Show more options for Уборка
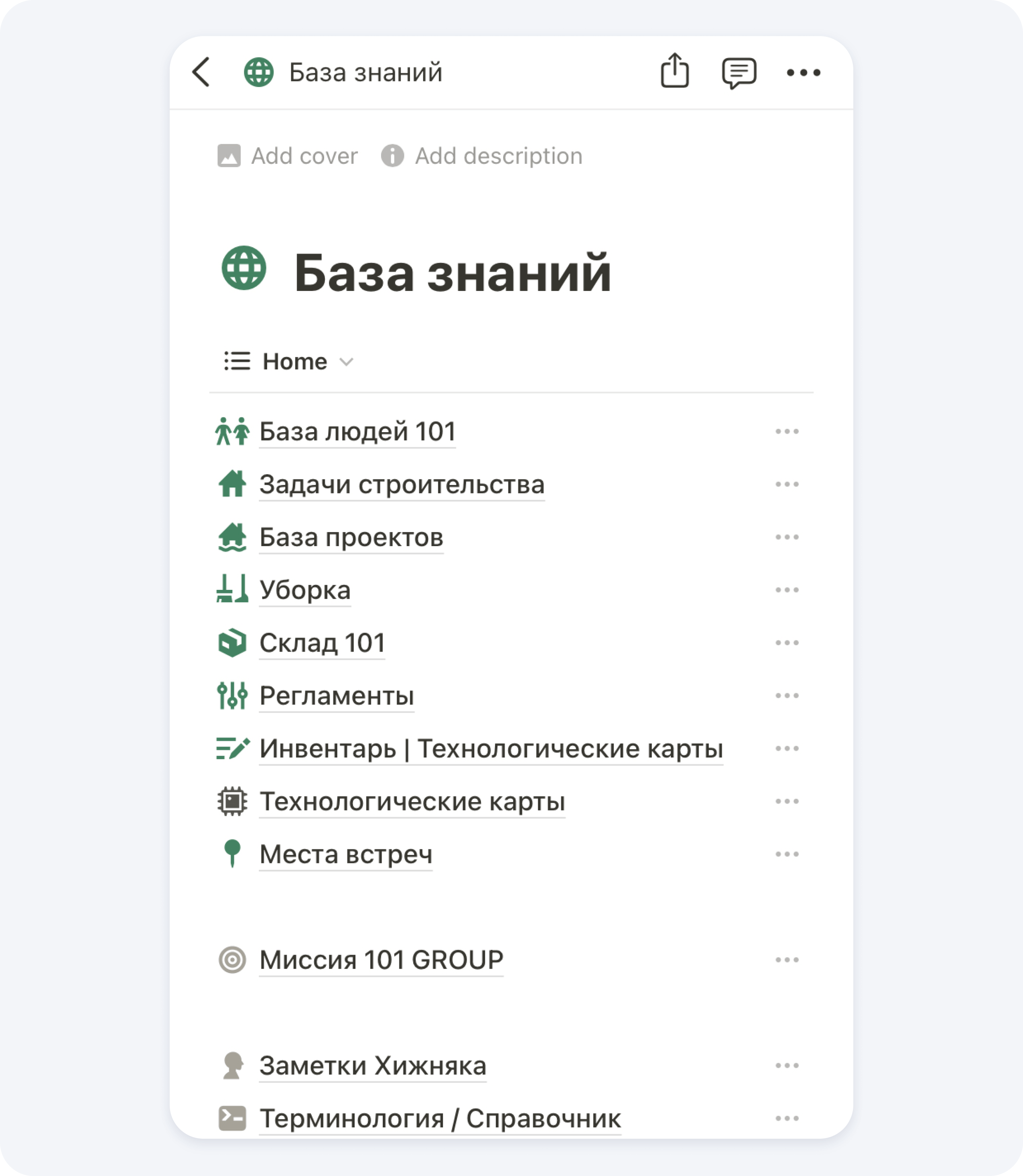 point(787,590)
